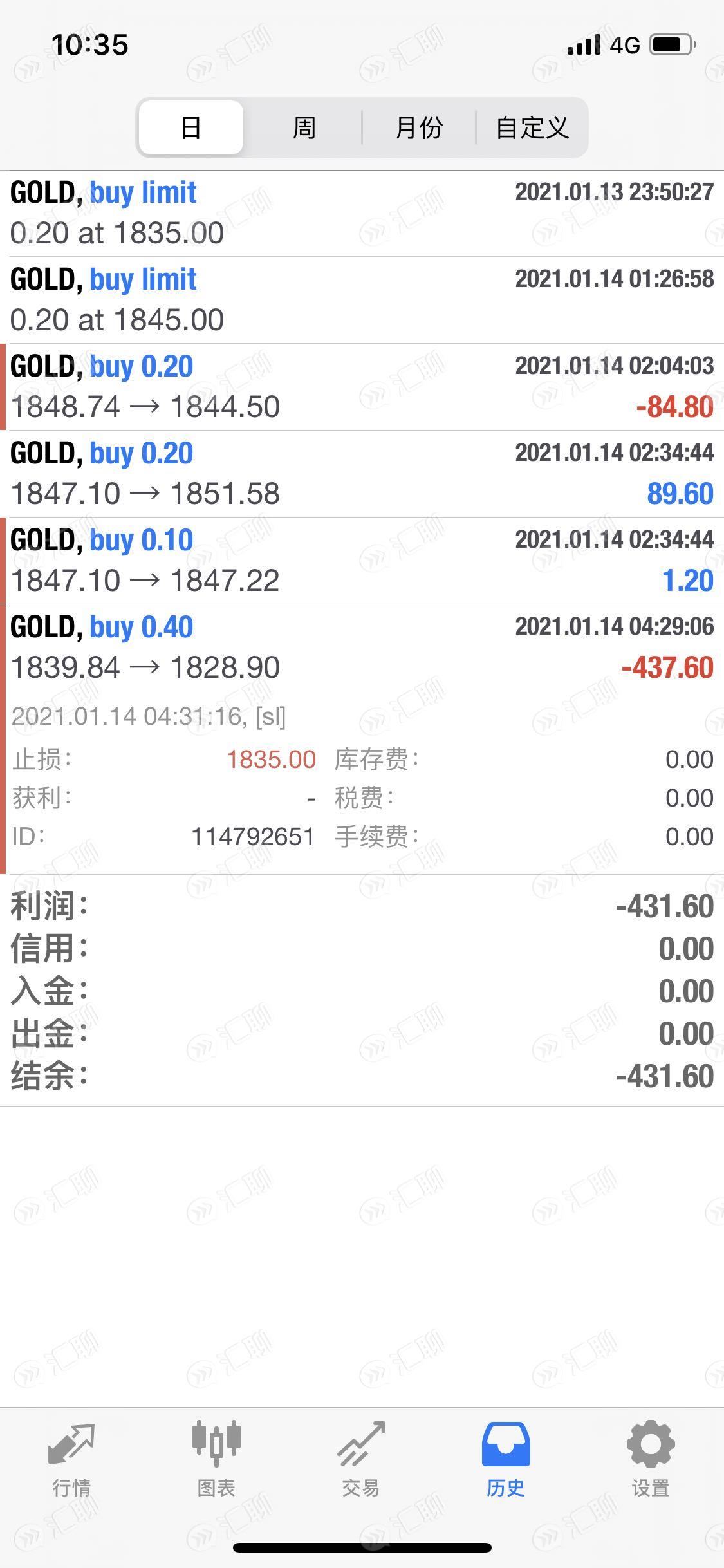
Task: Open the buy limit order at 1845.00
Action: pos(362,300)
